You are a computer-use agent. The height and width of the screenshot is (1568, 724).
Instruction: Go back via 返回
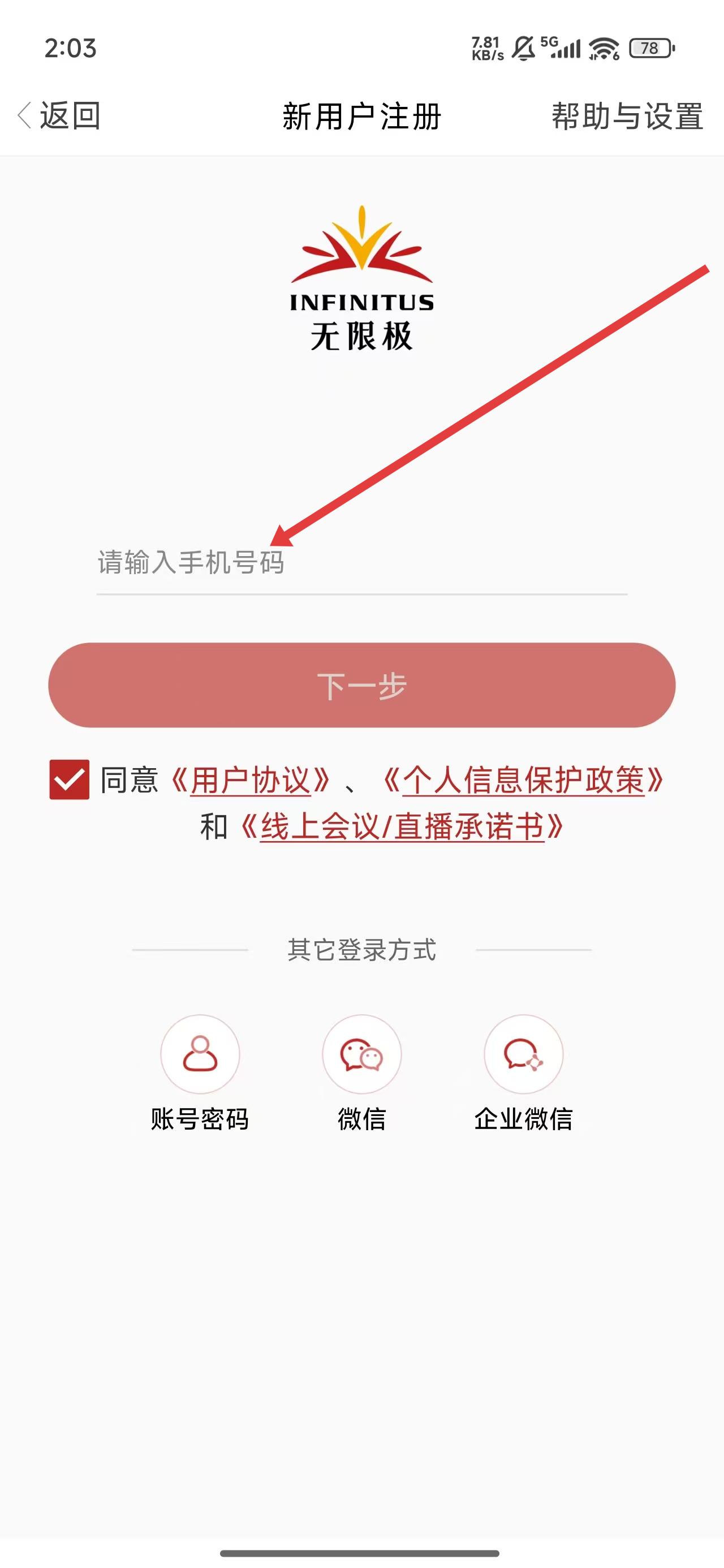pyautogui.click(x=60, y=115)
